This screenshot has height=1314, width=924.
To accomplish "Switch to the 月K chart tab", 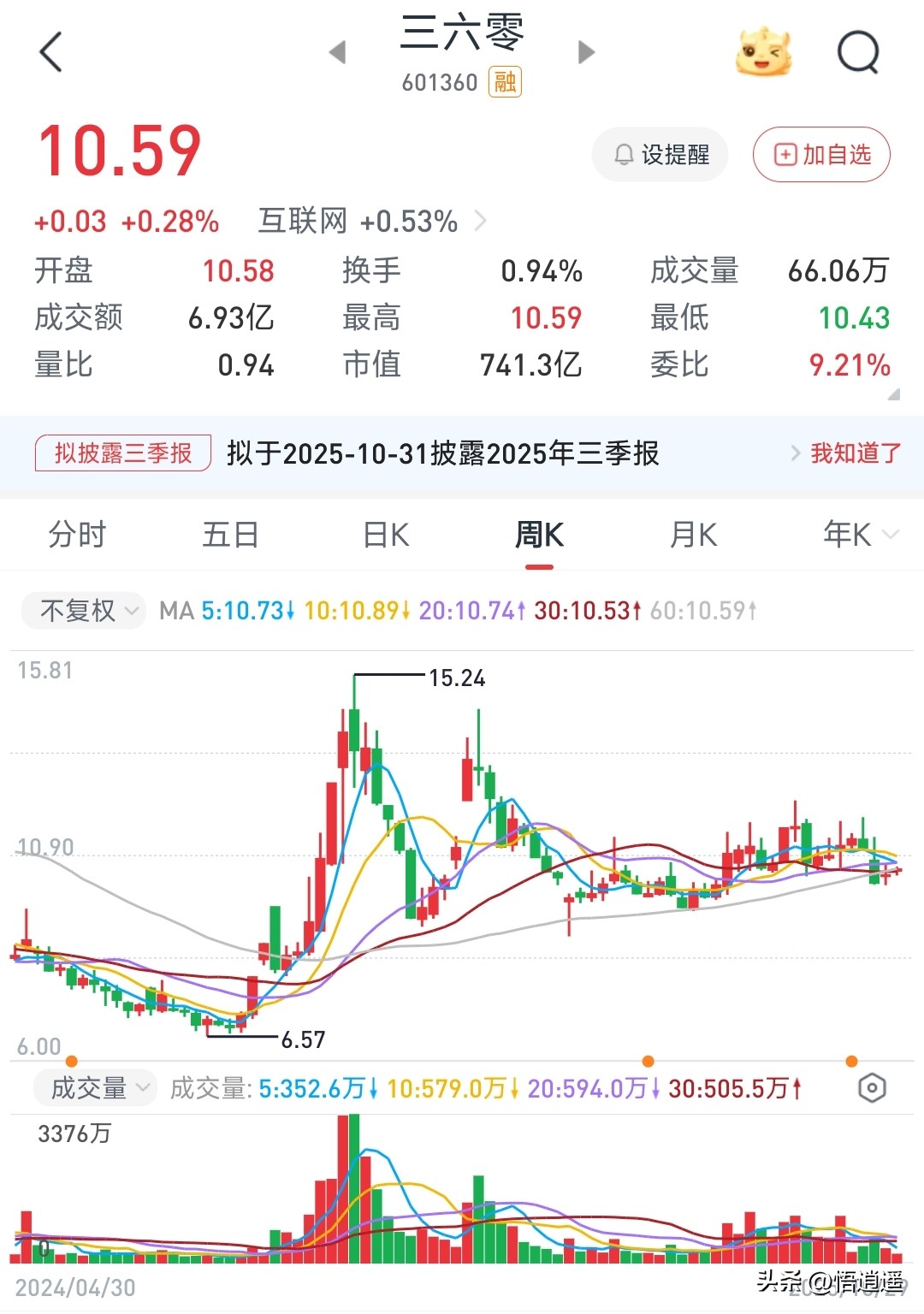I will click(693, 536).
